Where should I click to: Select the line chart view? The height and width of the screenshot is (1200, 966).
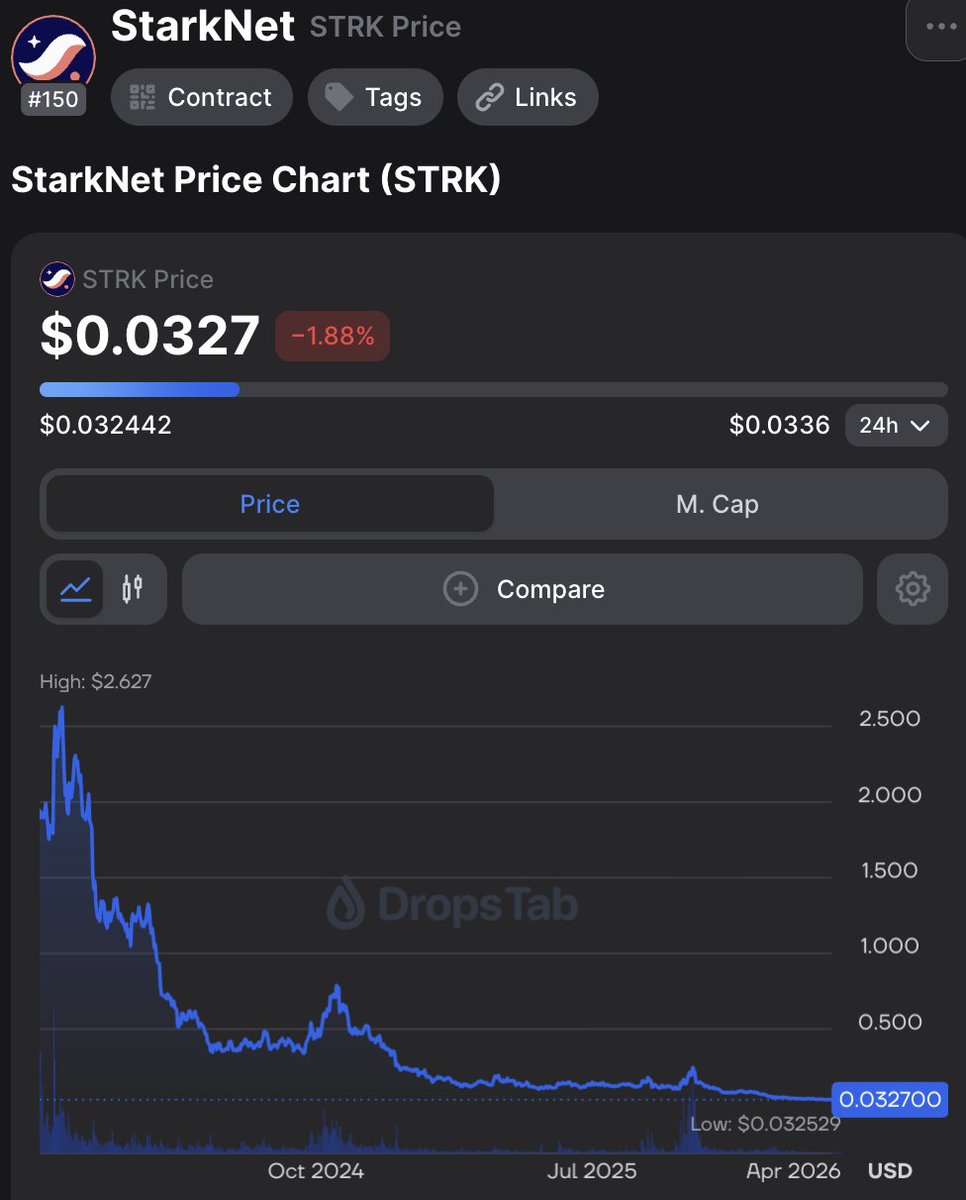(76, 589)
